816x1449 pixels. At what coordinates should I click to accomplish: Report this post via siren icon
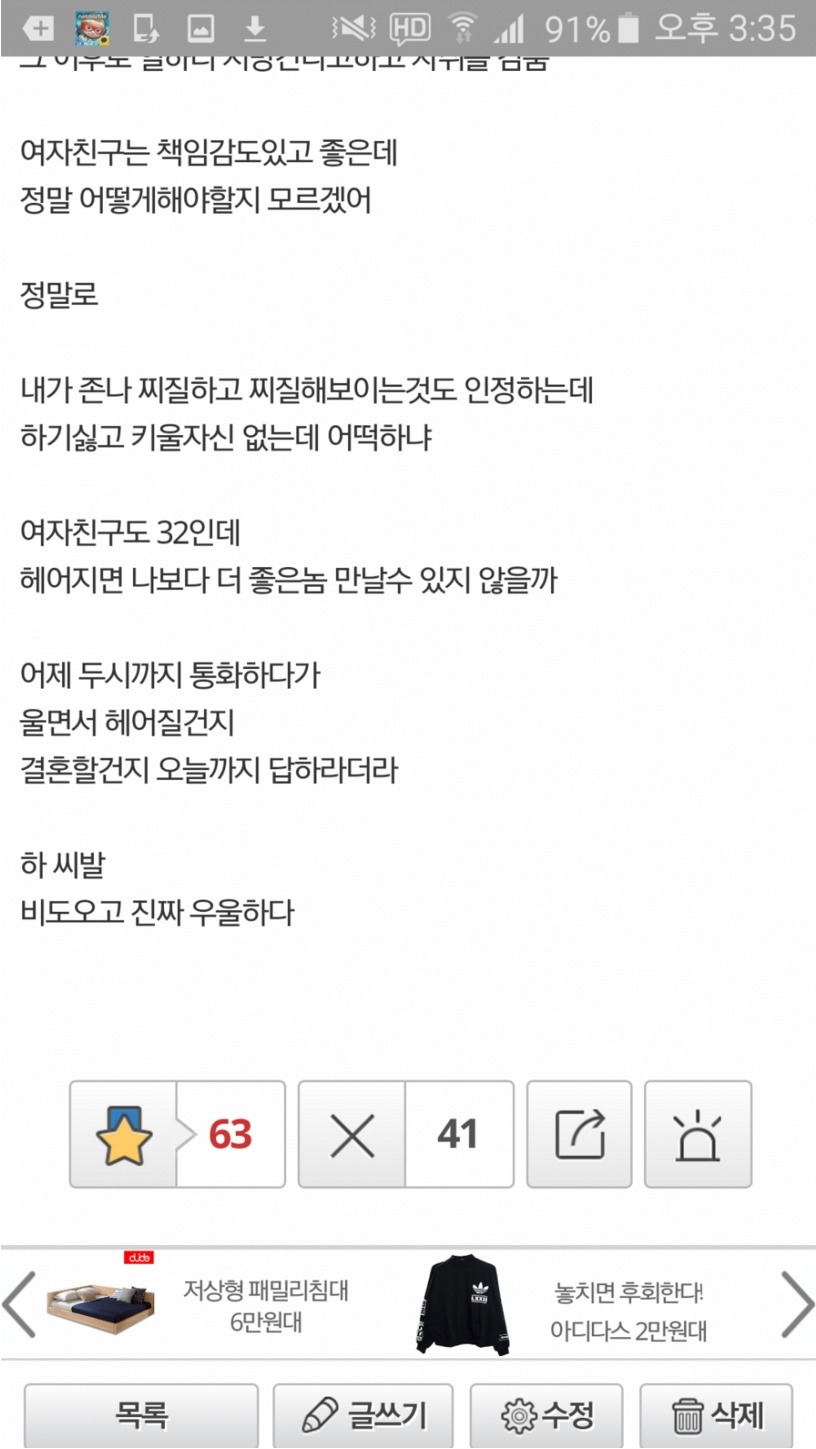[x=698, y=1134]
